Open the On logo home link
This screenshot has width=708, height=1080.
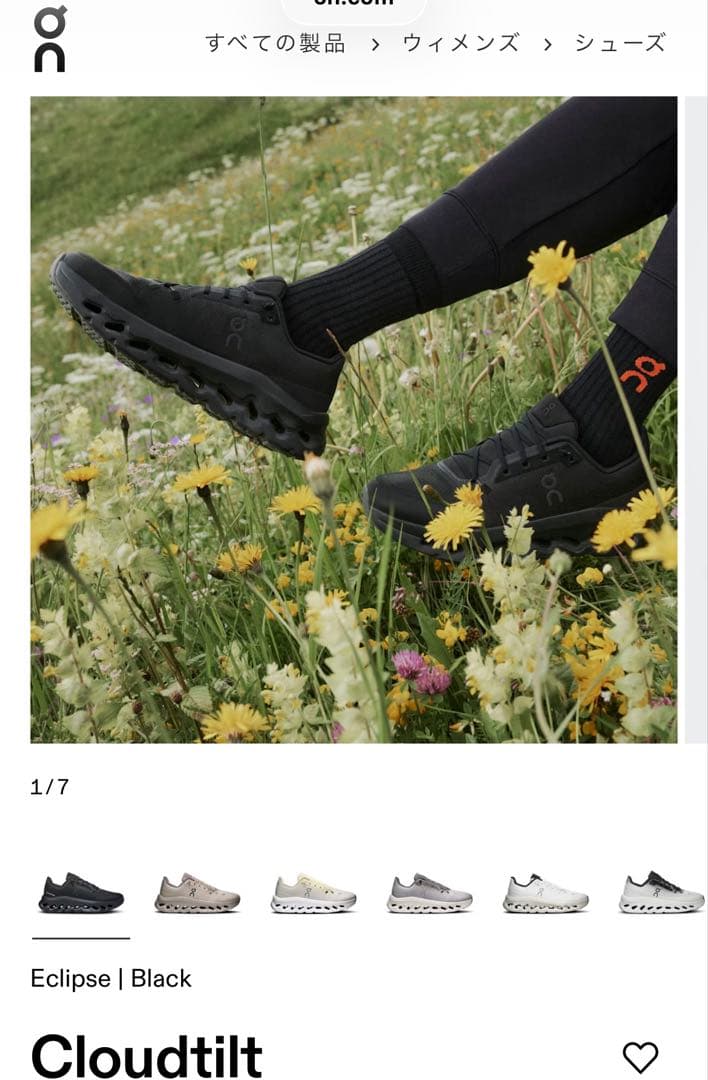click(x=50, y=40)
